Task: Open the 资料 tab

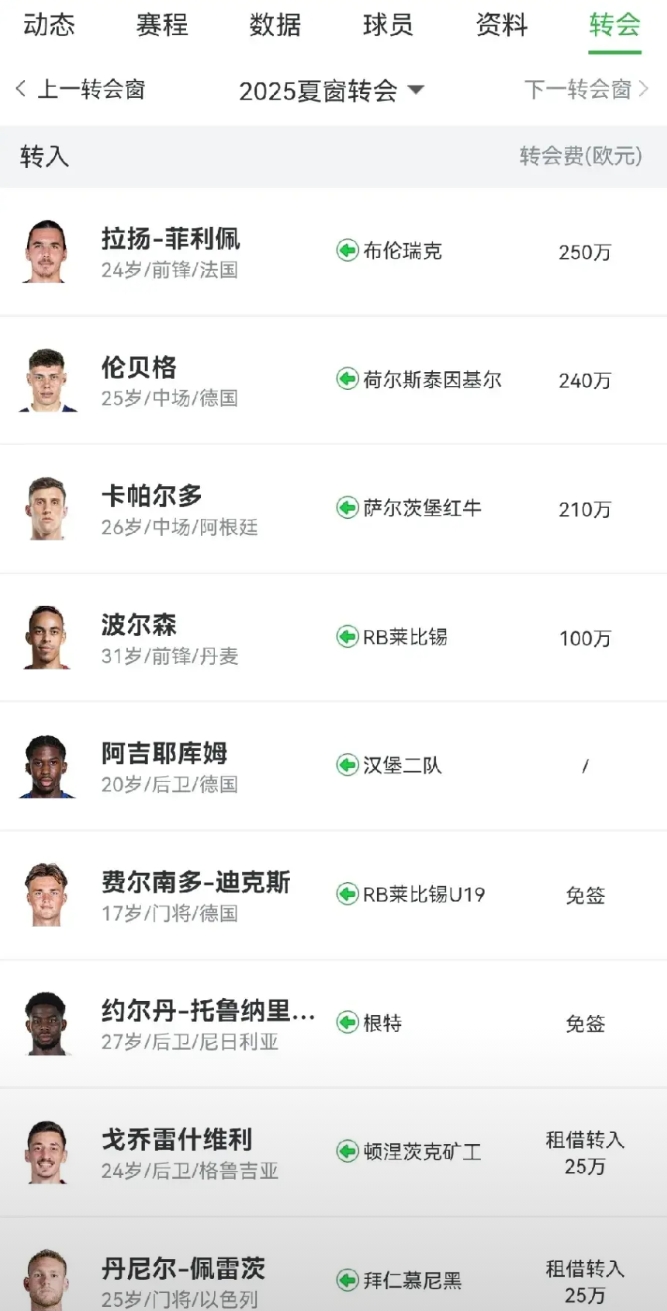Action: click(x=501, y=25)
